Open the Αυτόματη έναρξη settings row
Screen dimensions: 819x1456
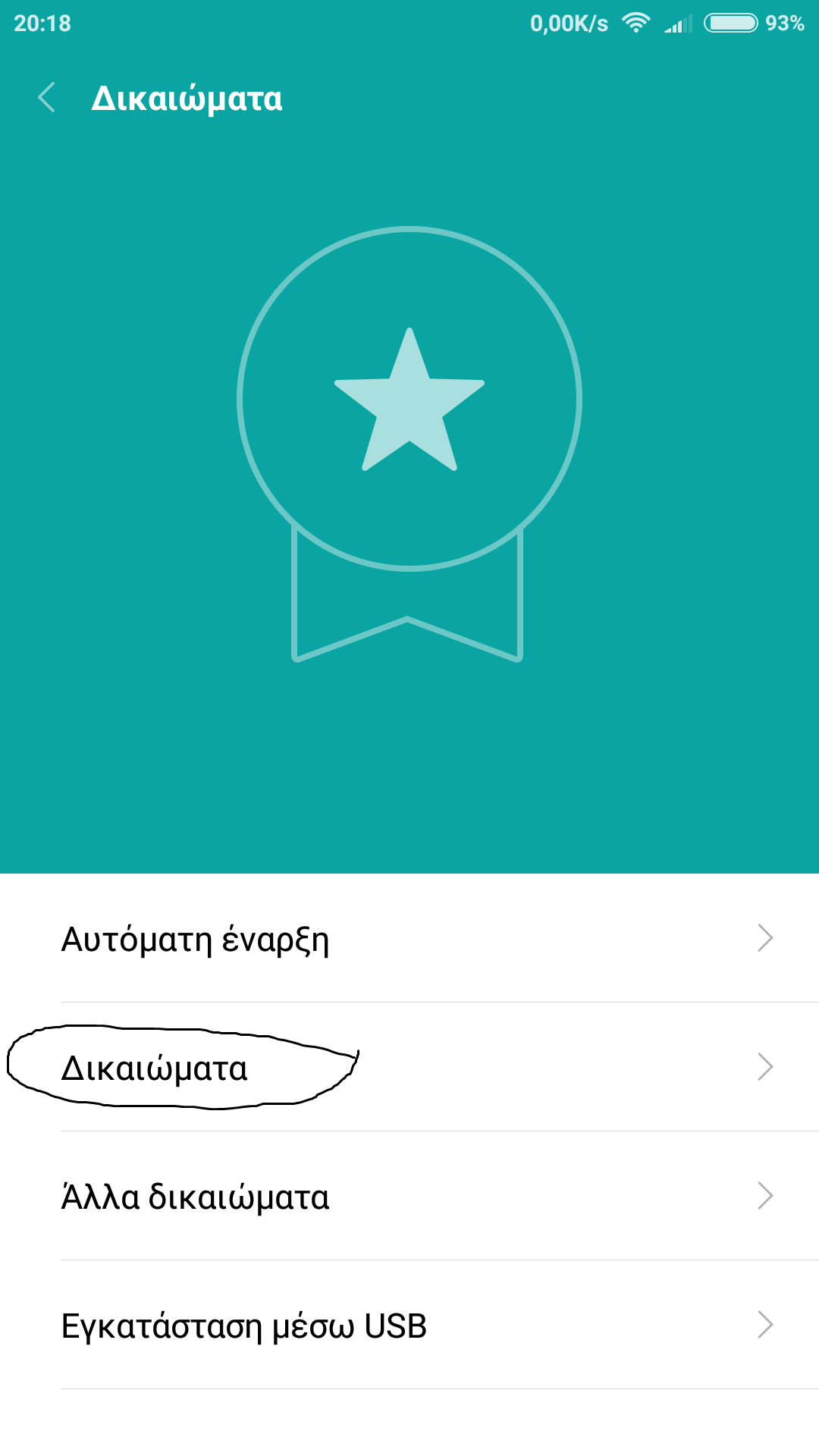[409, 939]
